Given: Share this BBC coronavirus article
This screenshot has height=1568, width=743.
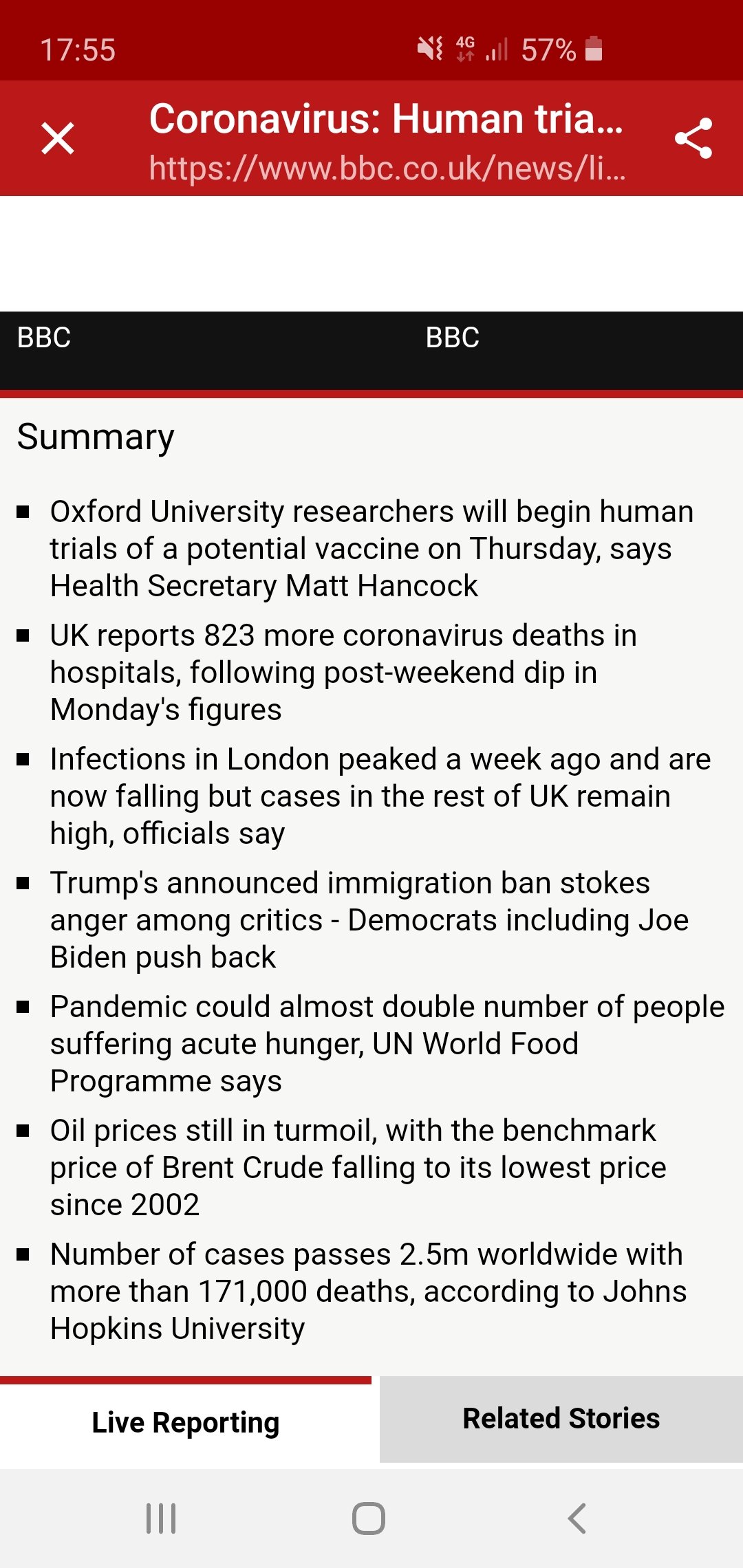Looking at the screenshot, I should [693, 138].
